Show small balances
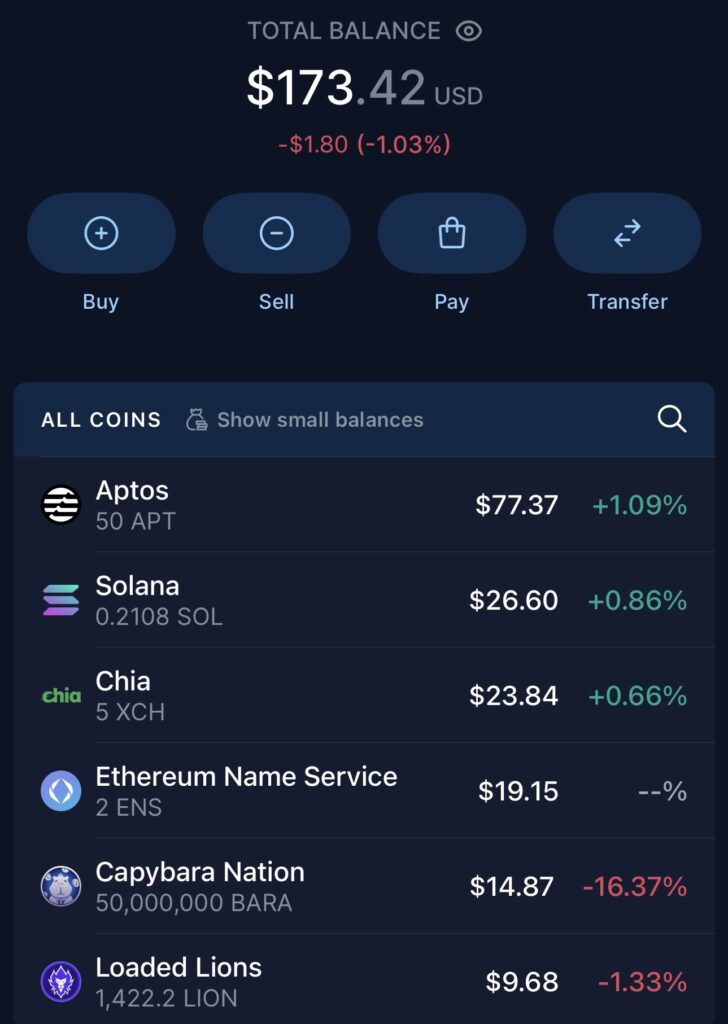 (305, 420)
